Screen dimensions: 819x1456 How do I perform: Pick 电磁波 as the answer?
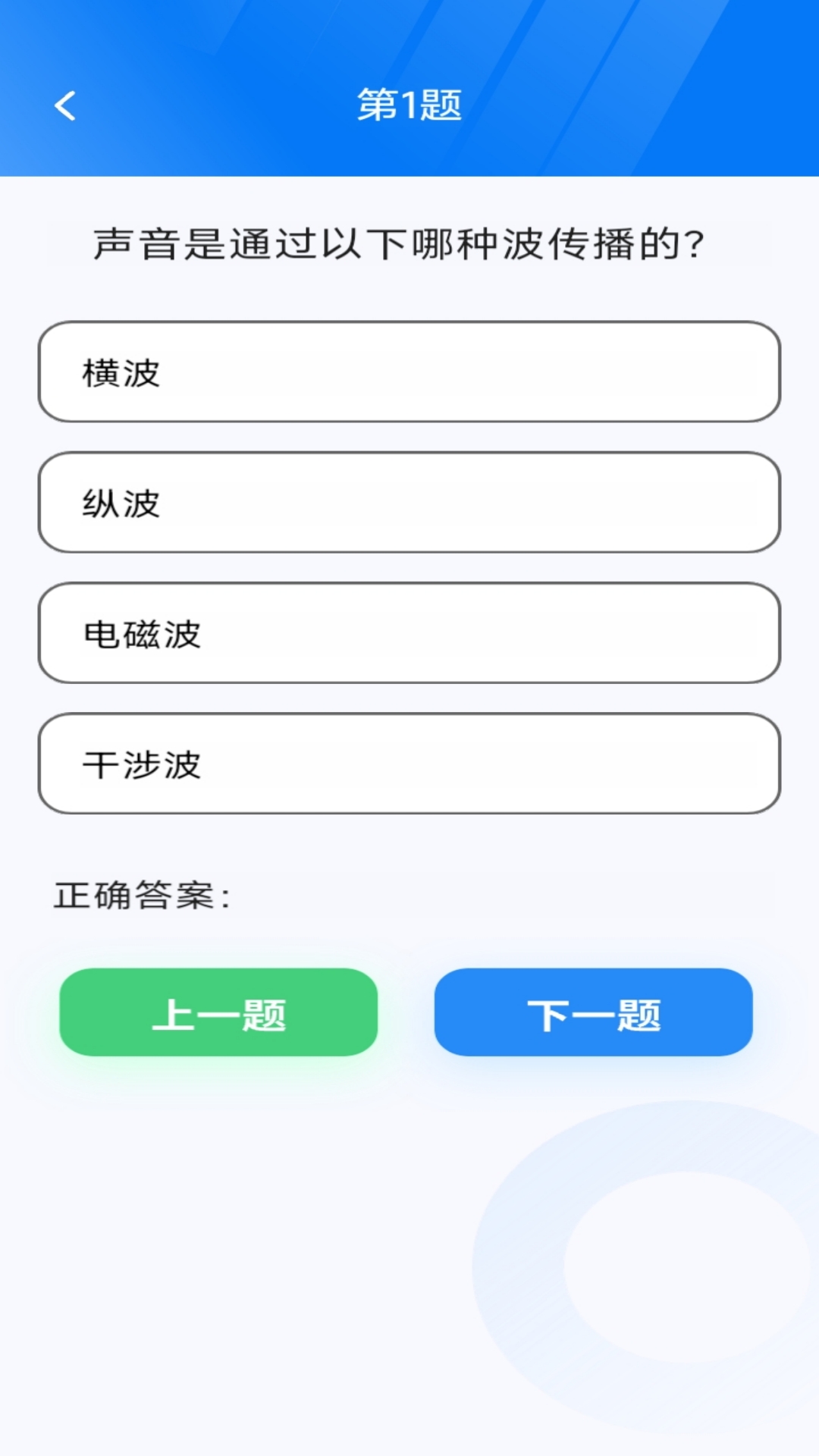click(x=409, y=632)
